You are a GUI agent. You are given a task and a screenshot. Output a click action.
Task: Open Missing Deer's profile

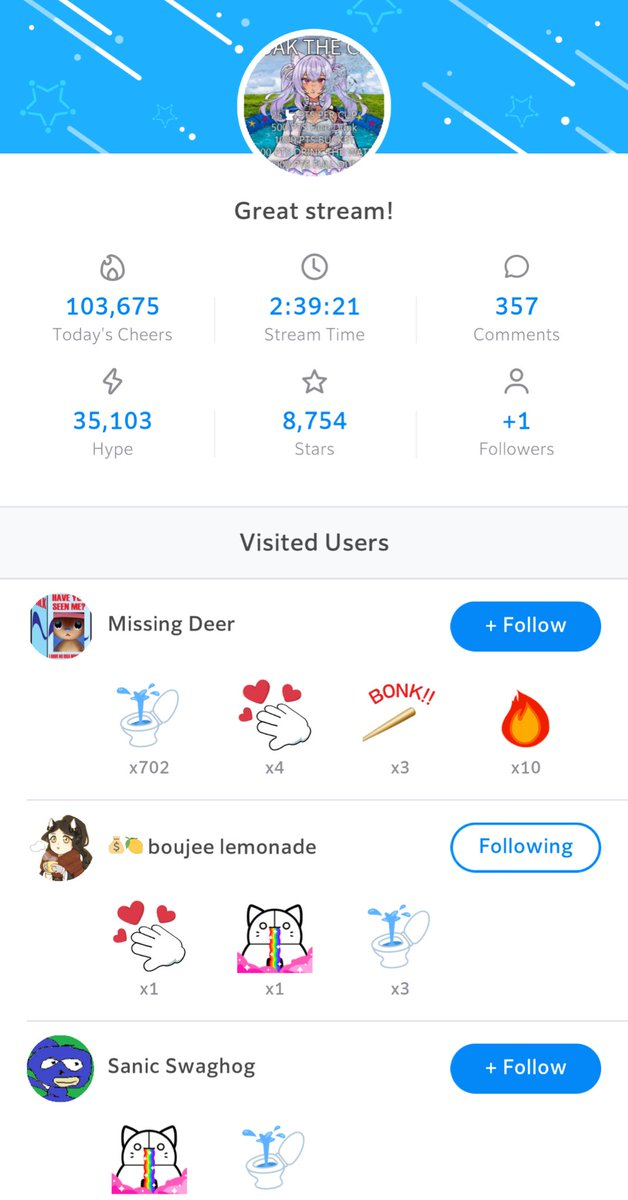[x=61, y=626]
